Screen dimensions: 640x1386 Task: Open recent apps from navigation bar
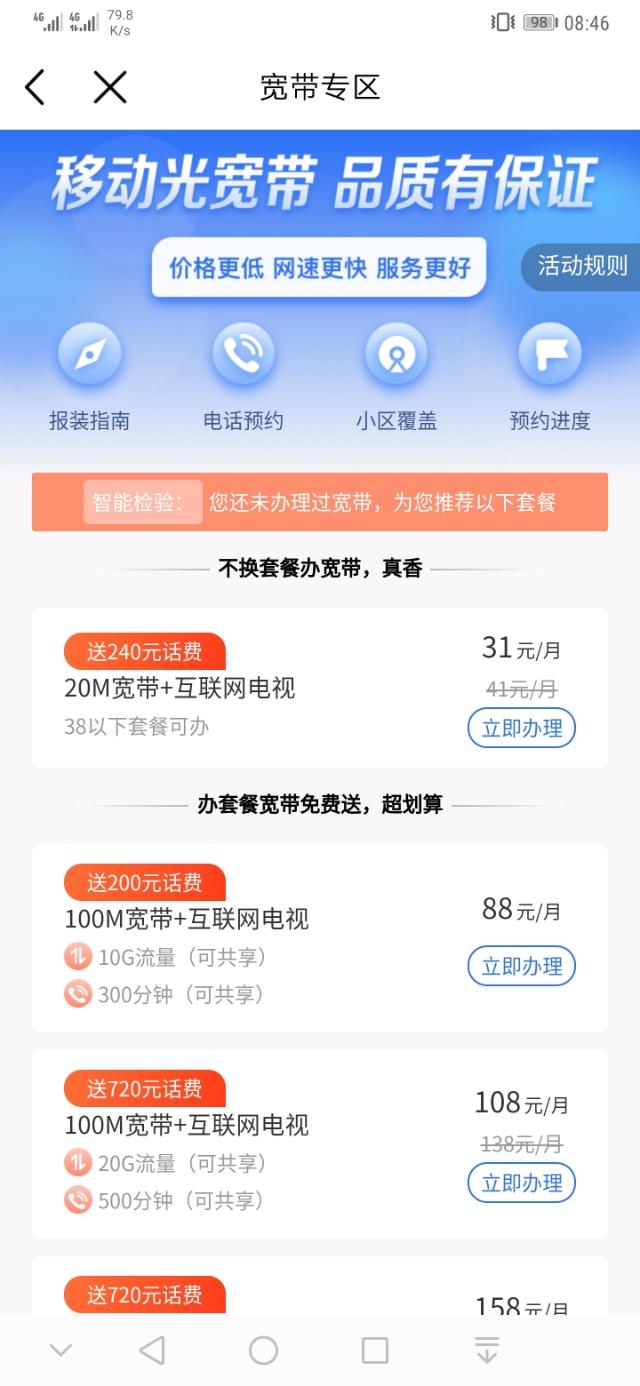(x=375, y=1351)
